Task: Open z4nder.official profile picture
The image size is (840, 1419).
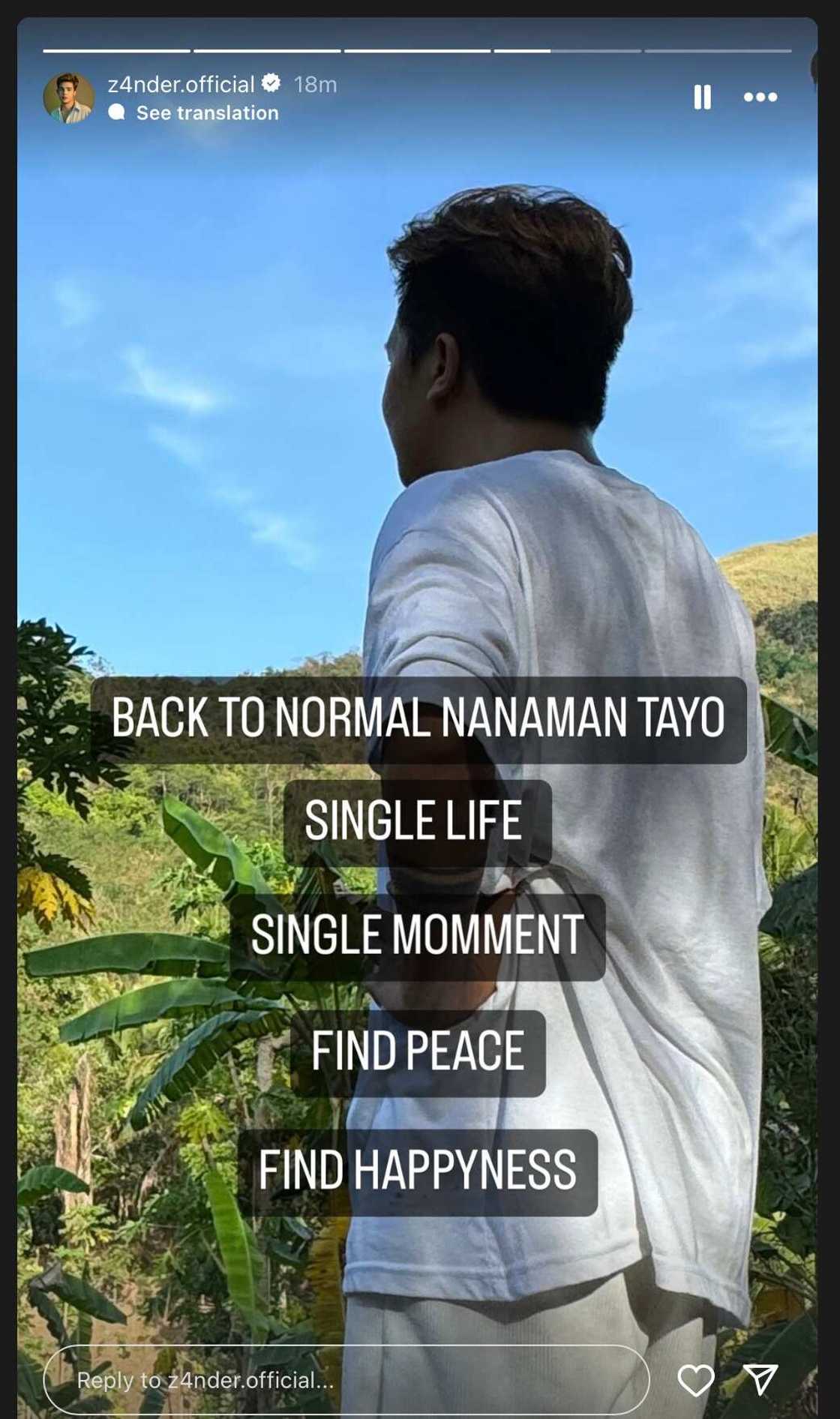Action: (69, 97)
